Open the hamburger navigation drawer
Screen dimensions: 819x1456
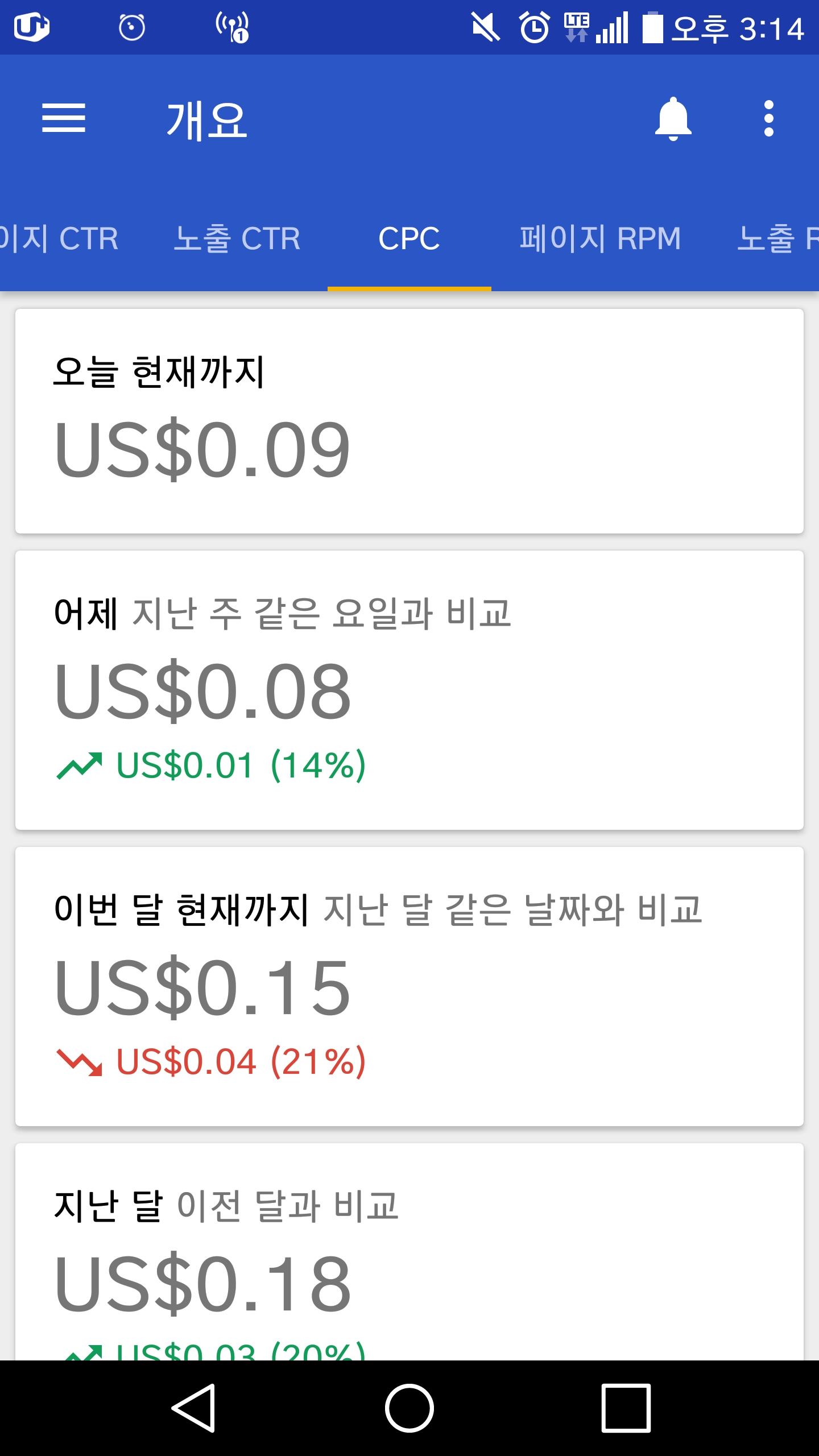pyautogui.click(x=64, y=118)
